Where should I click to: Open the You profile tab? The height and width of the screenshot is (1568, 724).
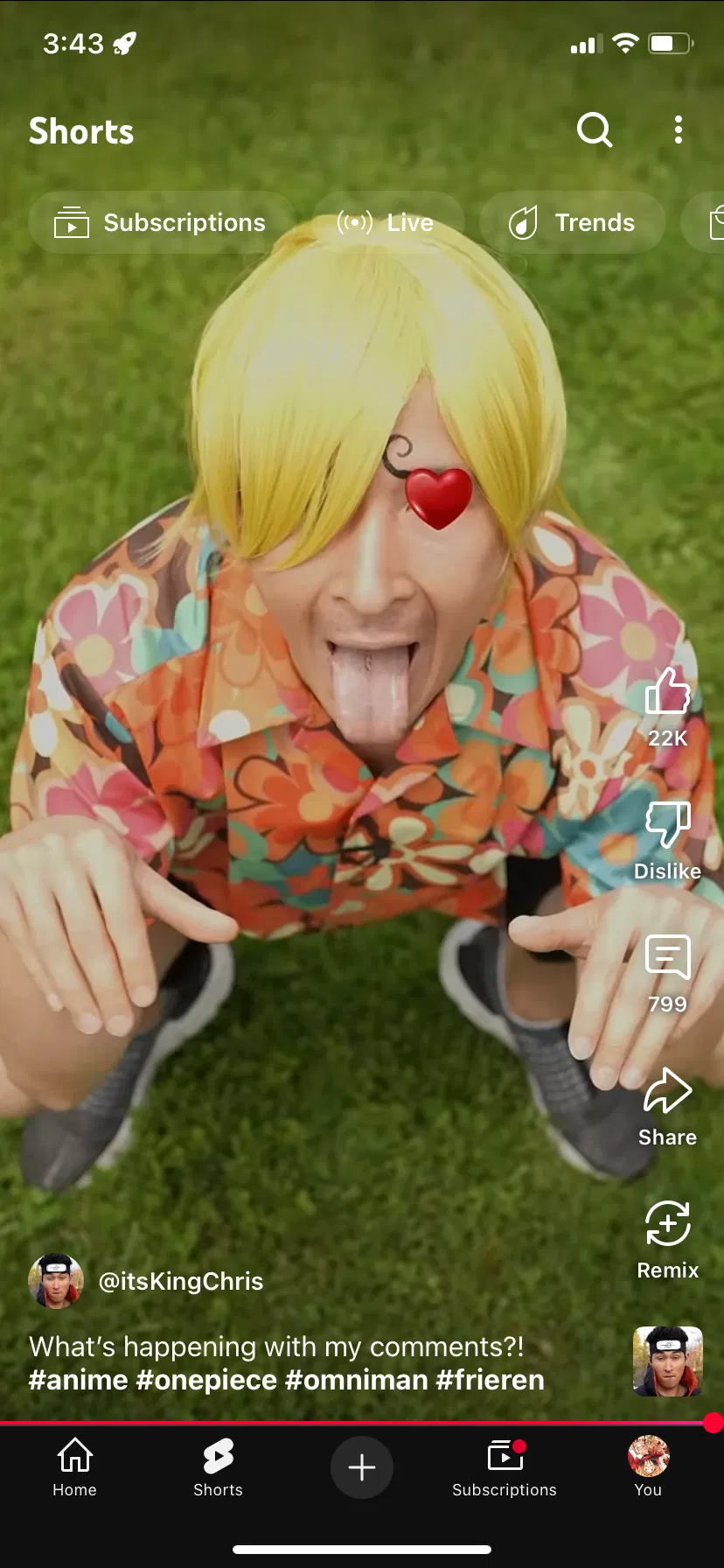pyautogui.click(x=648, y=1467)
